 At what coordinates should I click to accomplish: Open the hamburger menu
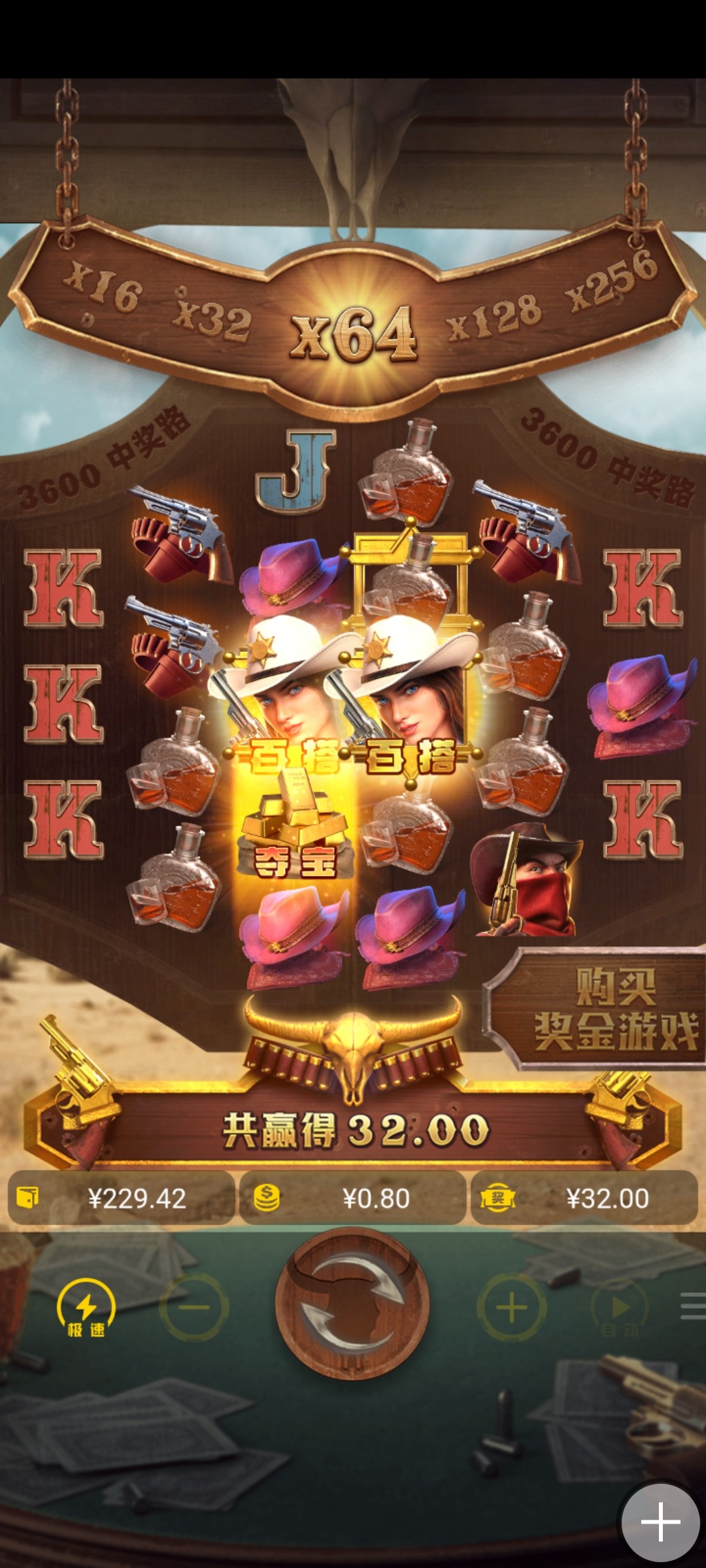coord(692,1307)
